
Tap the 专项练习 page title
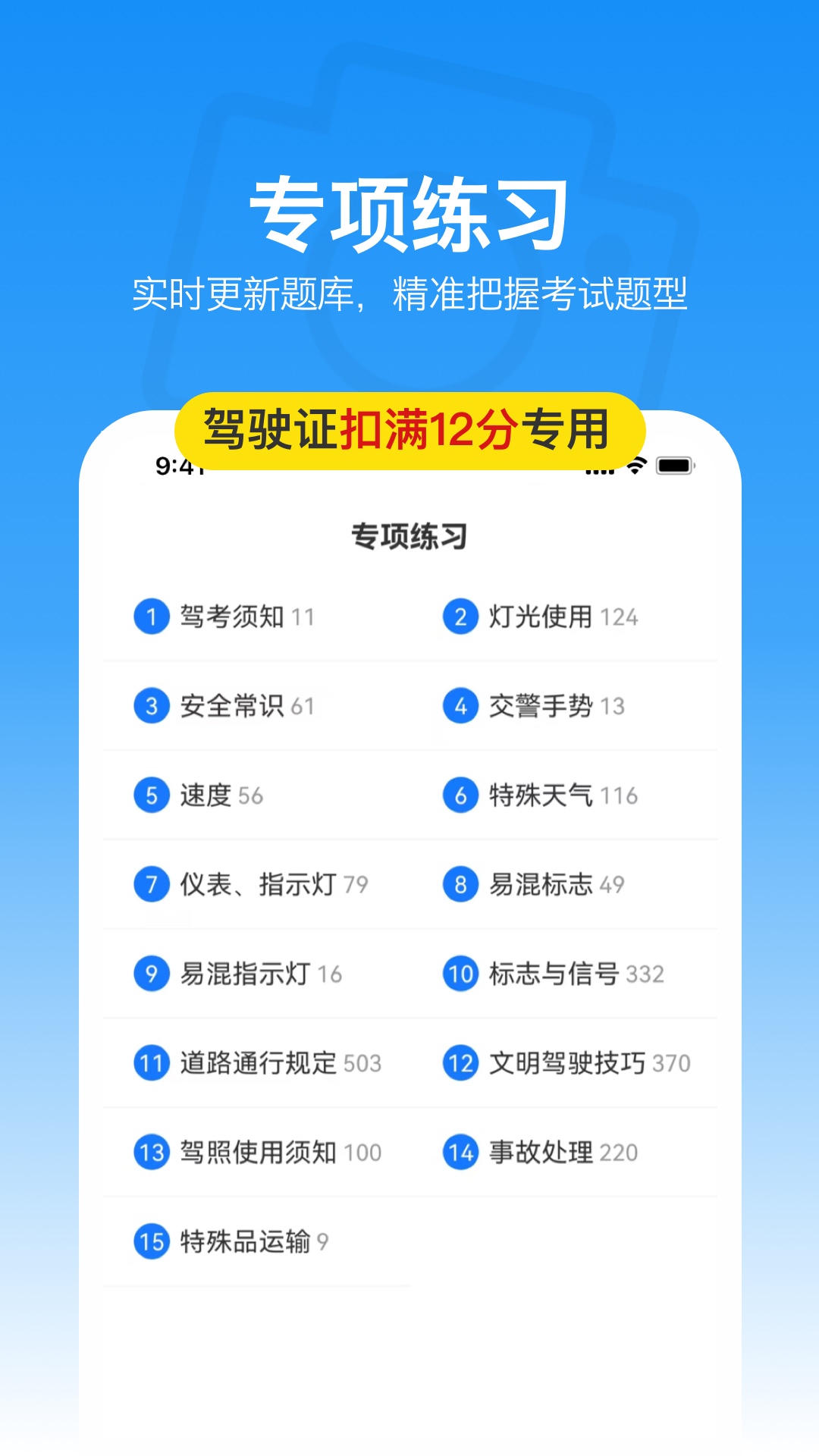tap(409, 537)
